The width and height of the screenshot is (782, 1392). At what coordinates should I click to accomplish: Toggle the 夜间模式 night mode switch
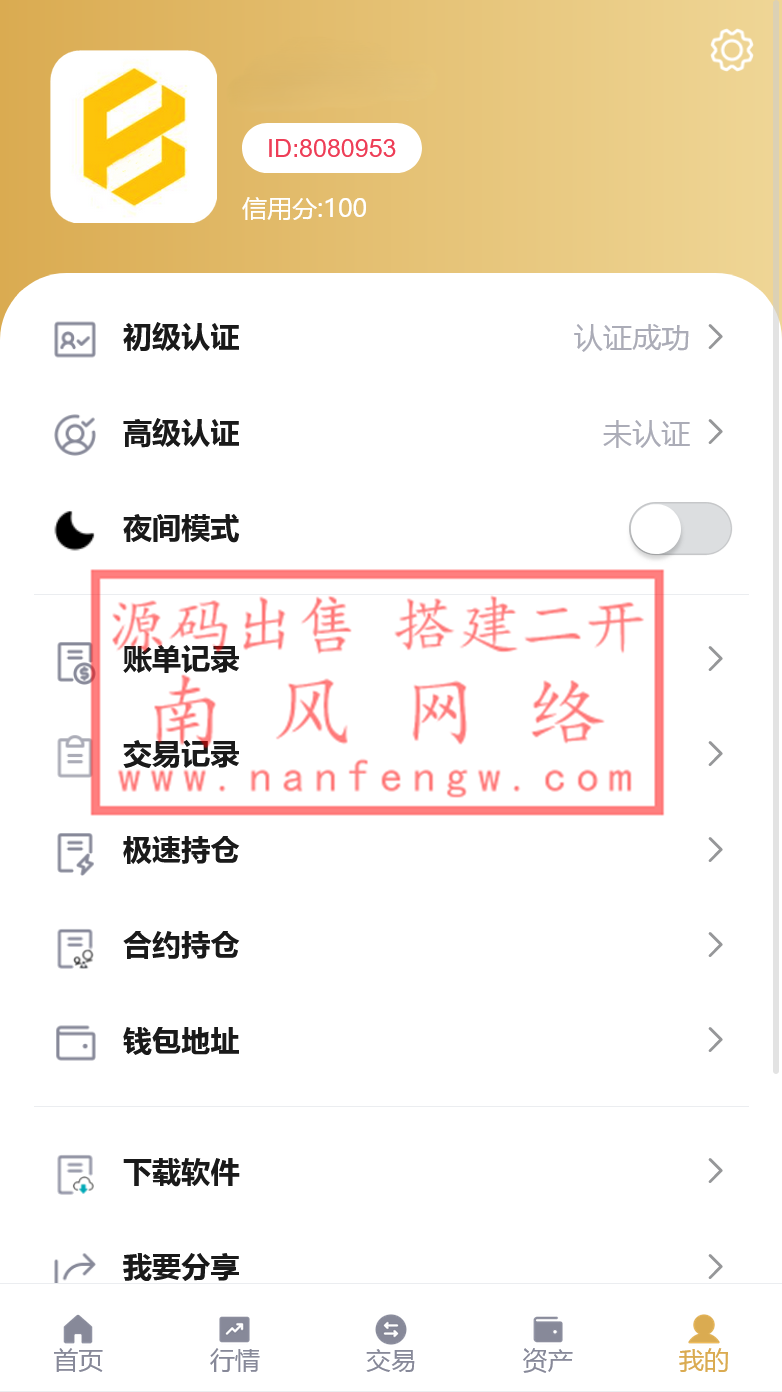click(680, 529)
